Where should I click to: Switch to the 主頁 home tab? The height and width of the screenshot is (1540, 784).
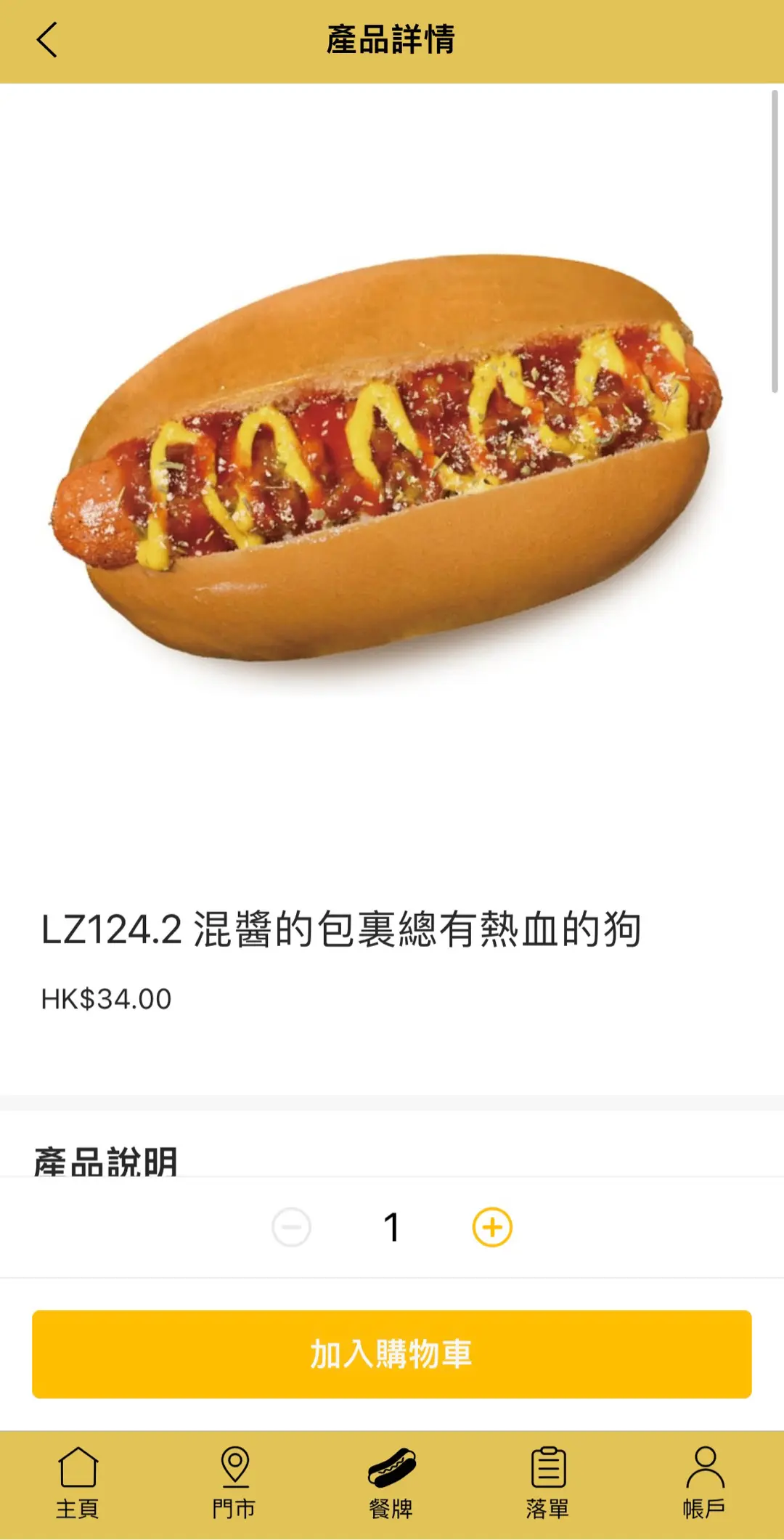coord(78,1483)
